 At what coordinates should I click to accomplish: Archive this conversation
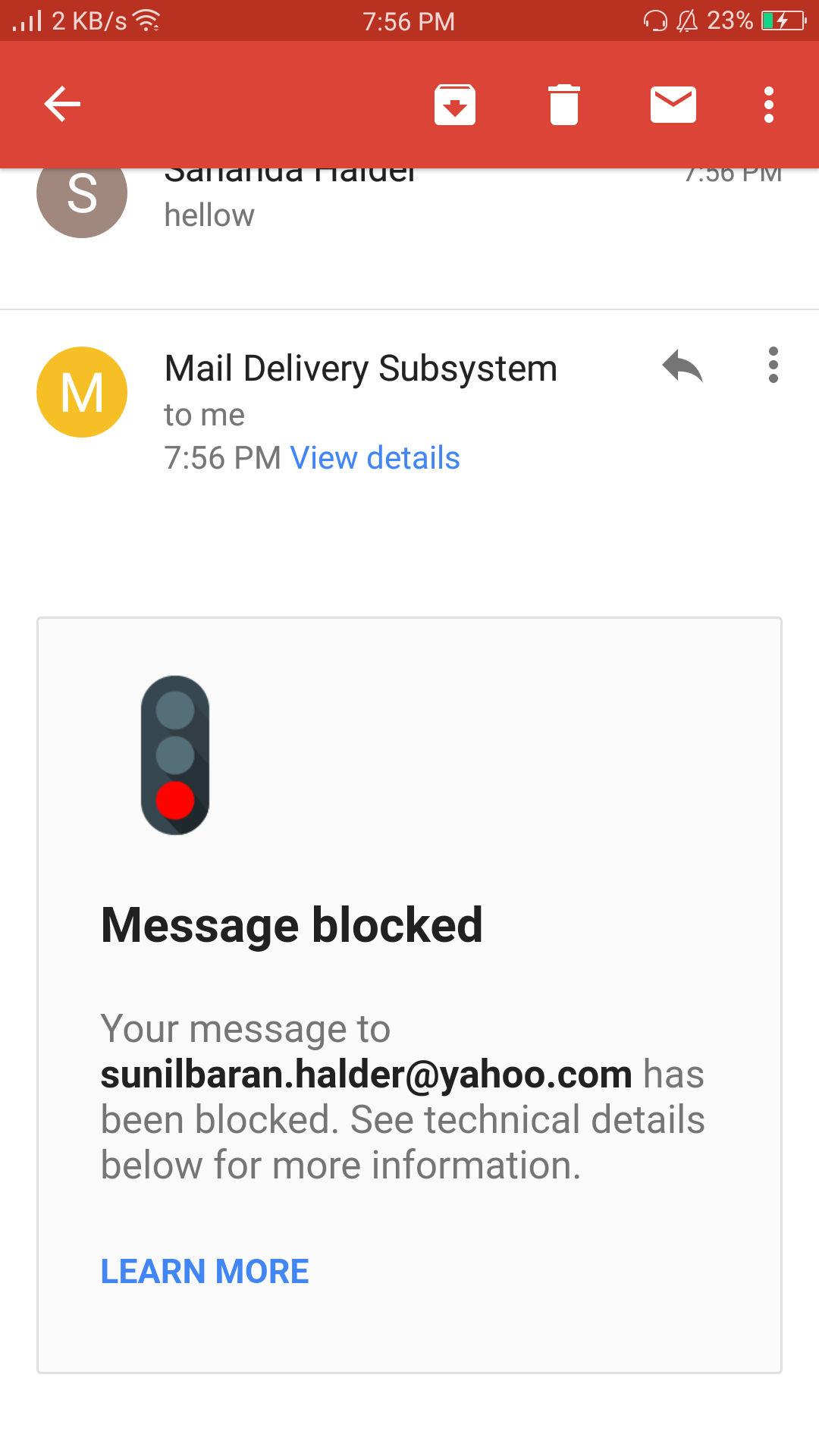[454, 105]
